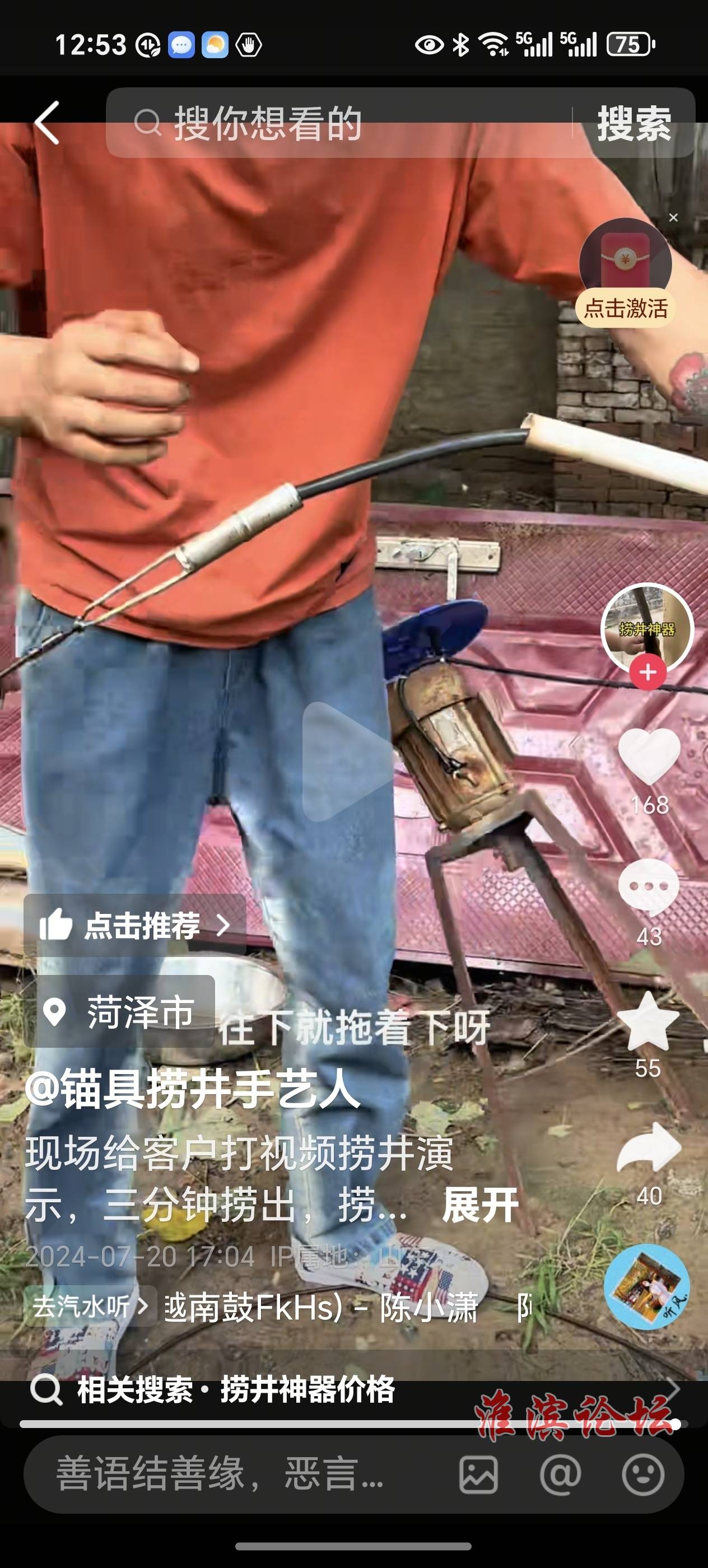Share this video
708x1568 pixels.
648,1149
